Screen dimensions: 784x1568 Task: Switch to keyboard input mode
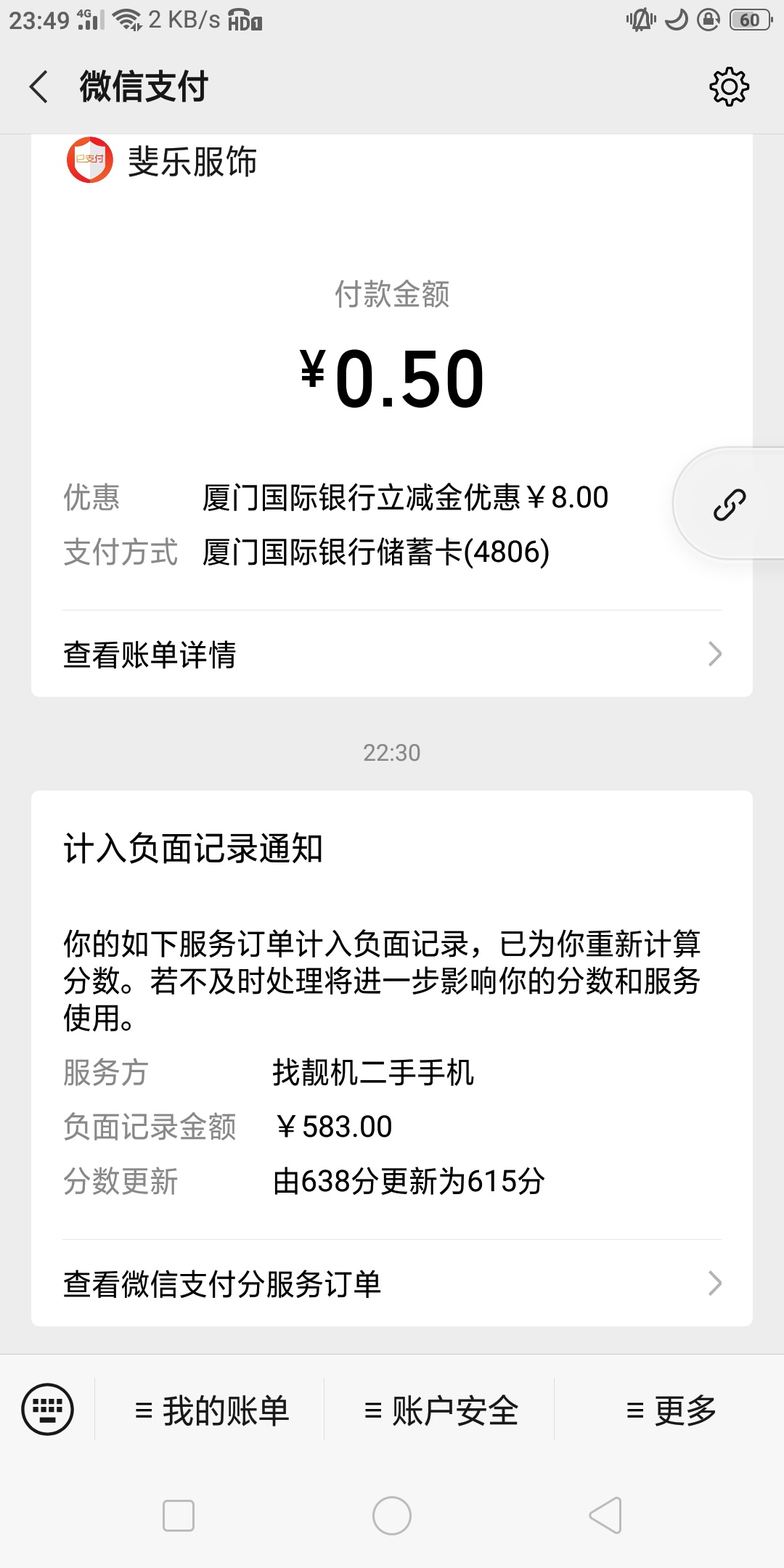[x=48, y=1410]
